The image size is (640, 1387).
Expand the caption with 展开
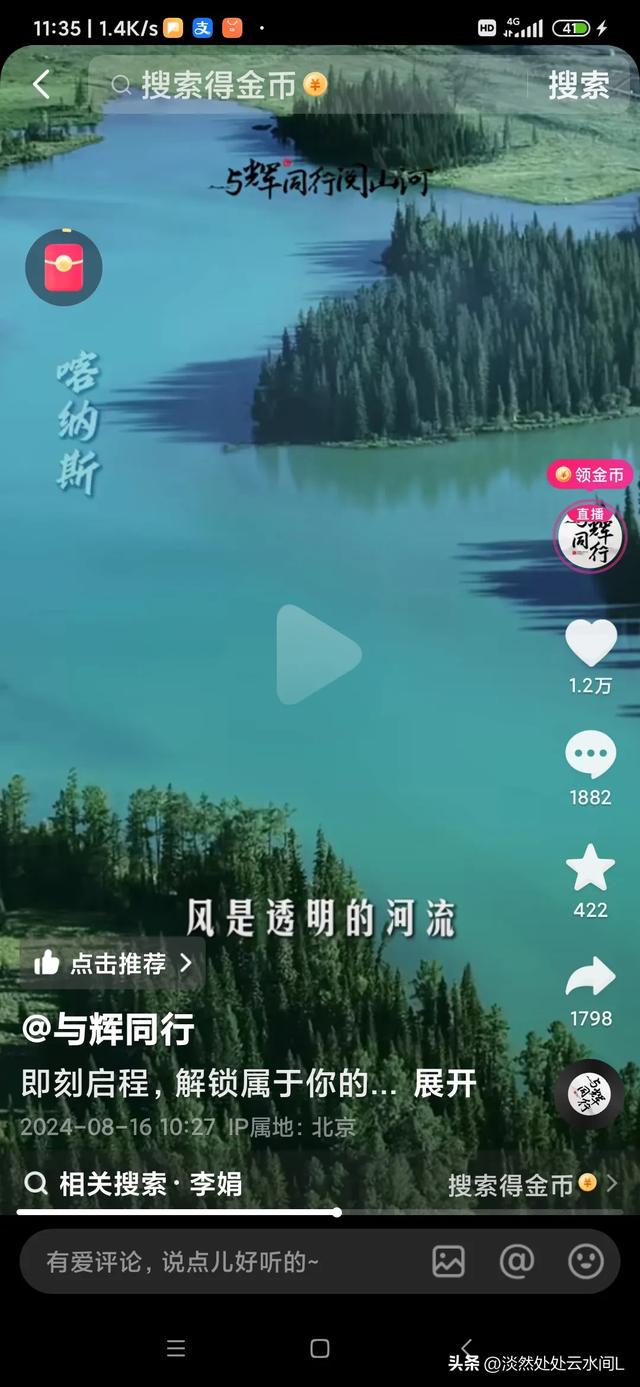[445, 1084]
